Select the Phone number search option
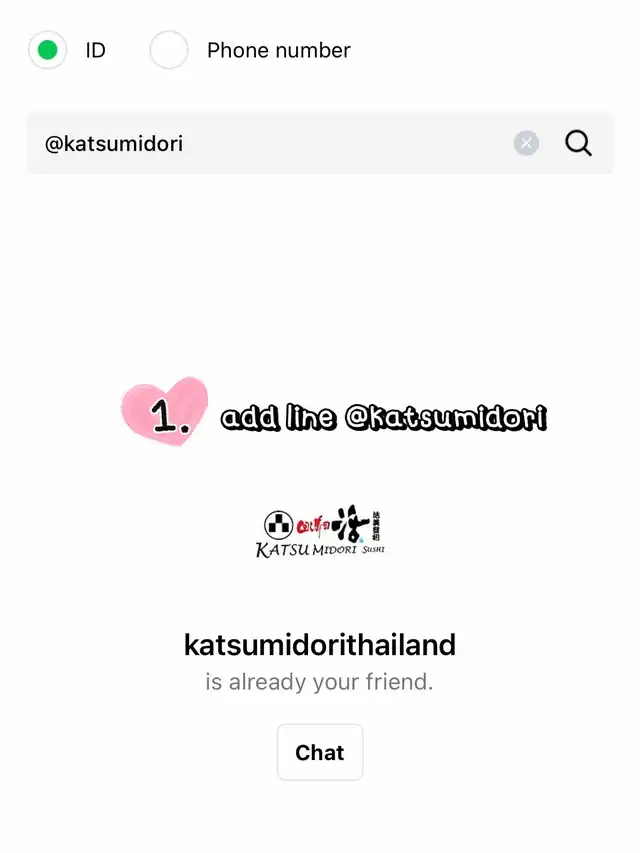Viewport: 640px width, 853px height. click(169, 50)
